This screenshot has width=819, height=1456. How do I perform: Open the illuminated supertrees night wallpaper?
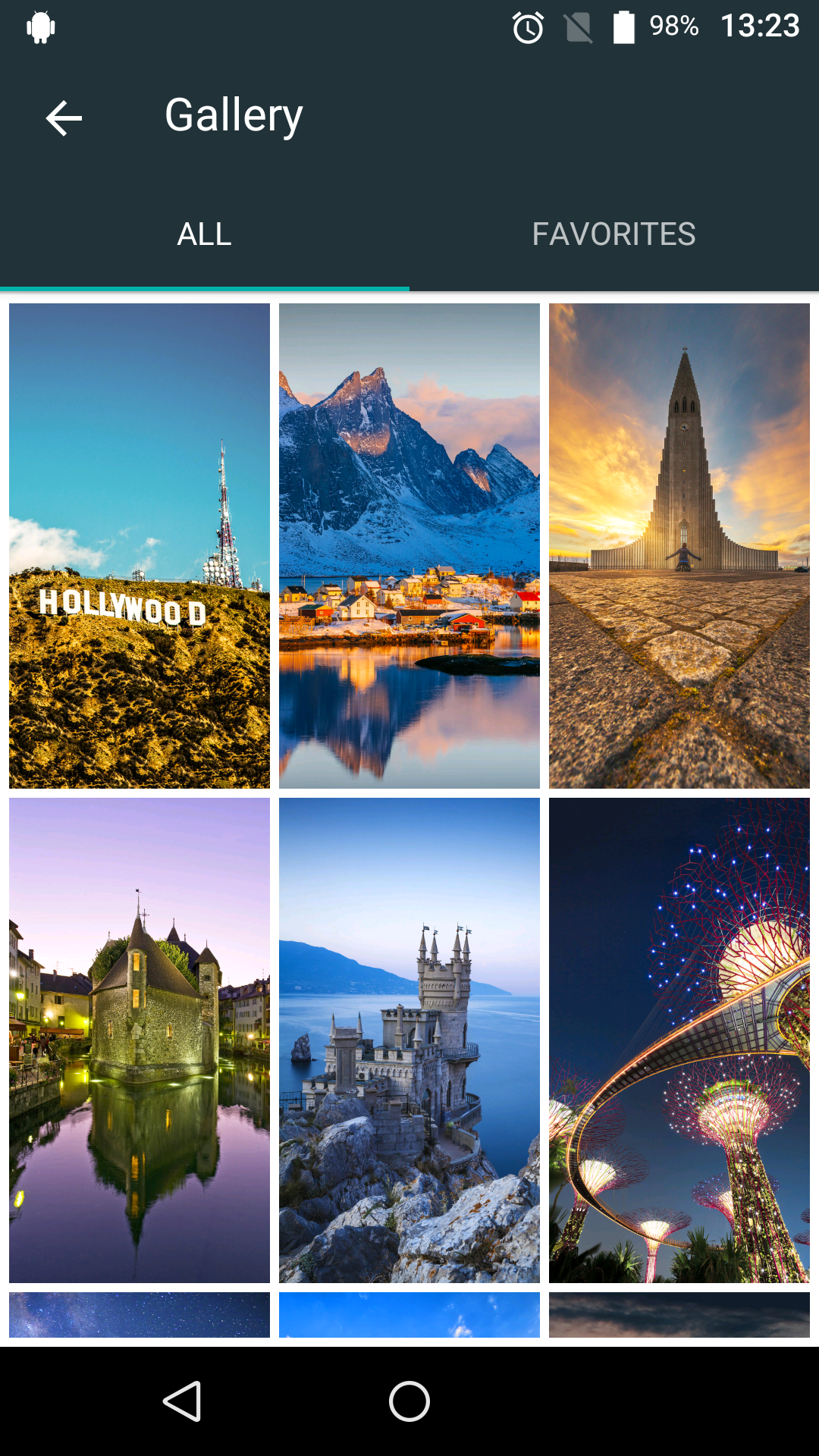coord(679,1040)
